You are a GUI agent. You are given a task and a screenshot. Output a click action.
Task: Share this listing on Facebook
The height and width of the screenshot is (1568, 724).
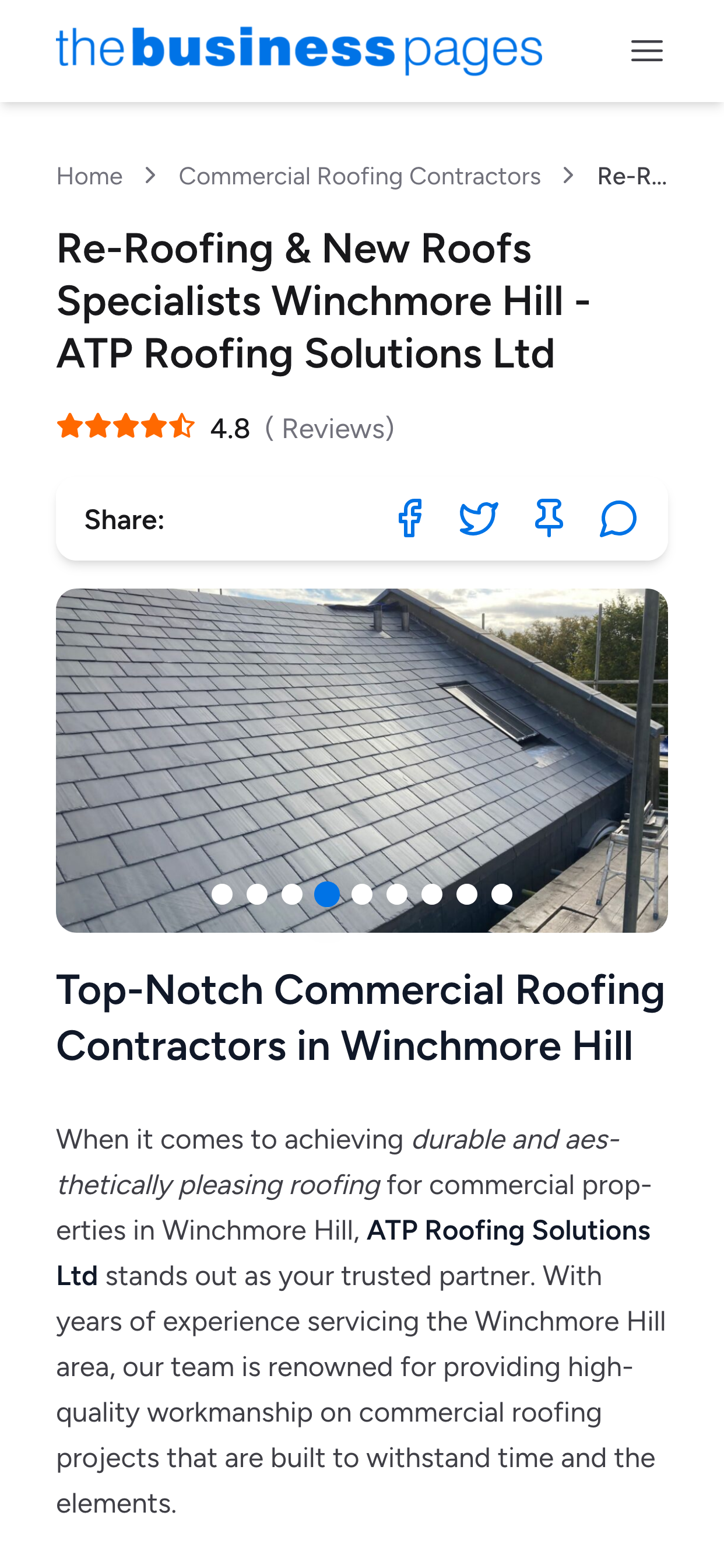[x=410, y=519]
